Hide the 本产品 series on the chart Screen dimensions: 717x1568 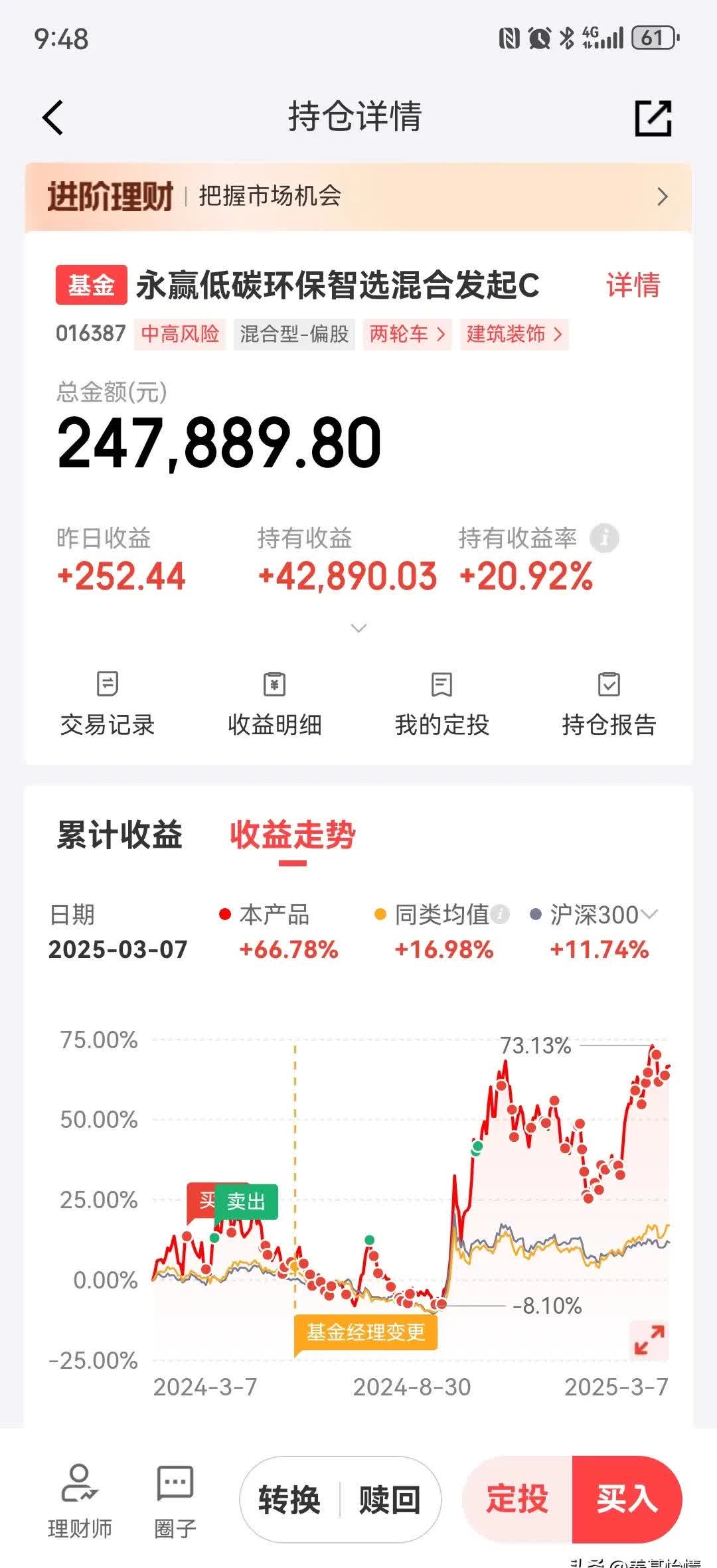coord(276,913)
